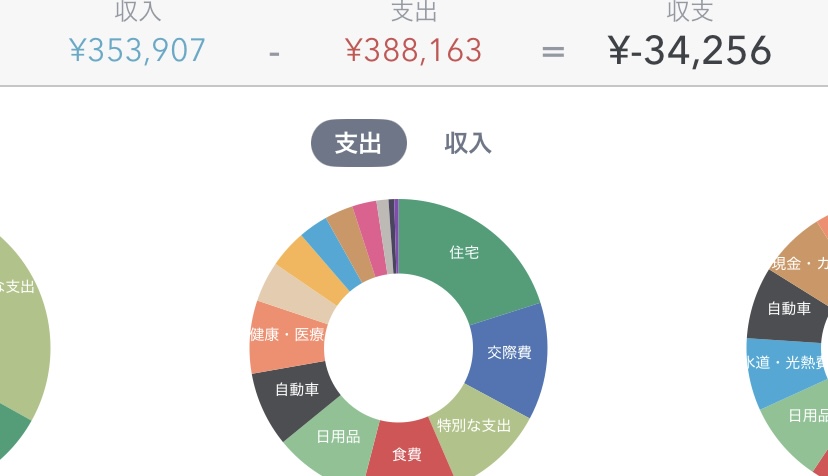Select the 交際費 slice in the chart
The image size is (828, 476).
point(509,353)
